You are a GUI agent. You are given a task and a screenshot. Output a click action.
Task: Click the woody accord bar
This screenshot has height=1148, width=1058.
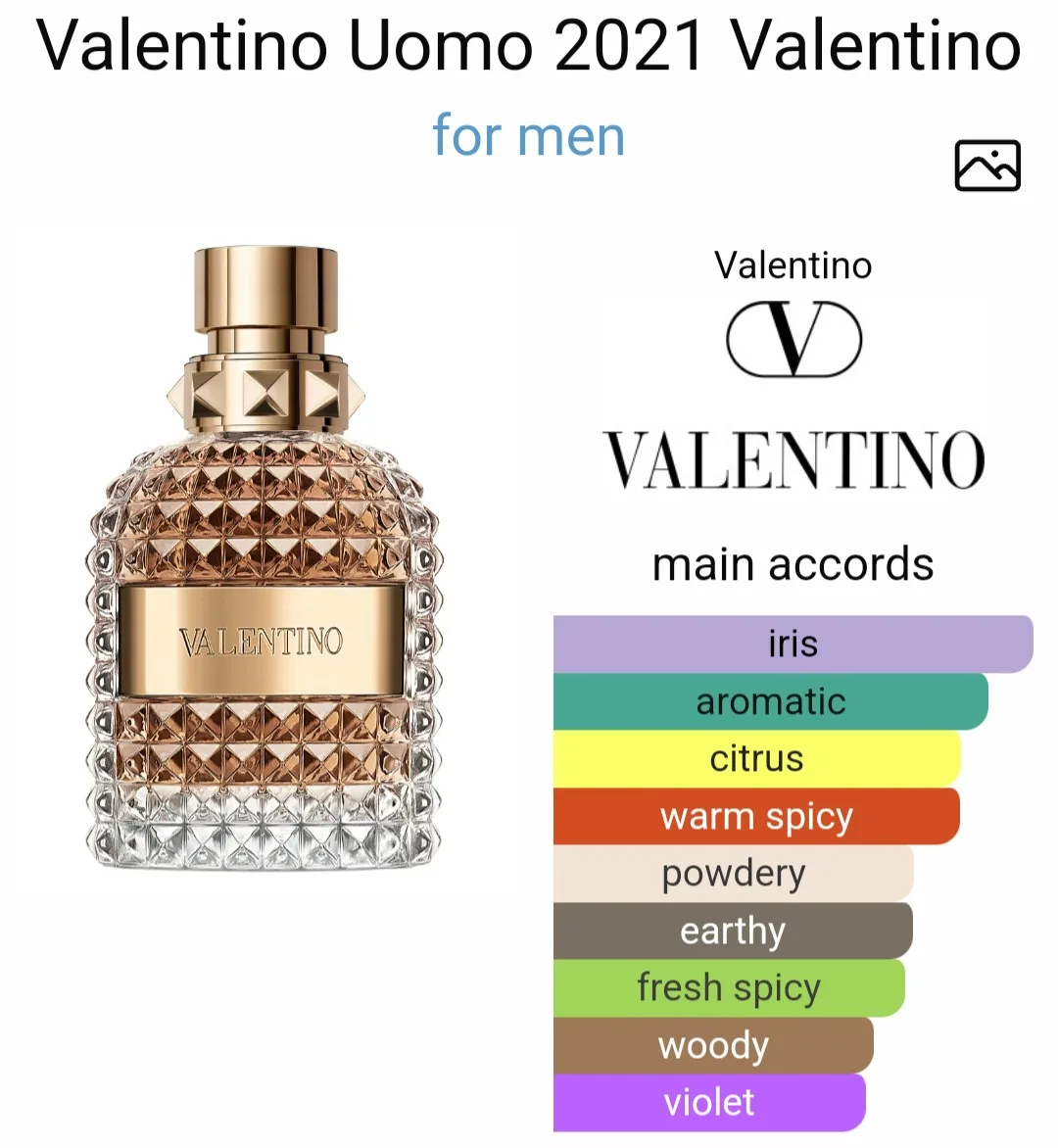pos(713,1045)
